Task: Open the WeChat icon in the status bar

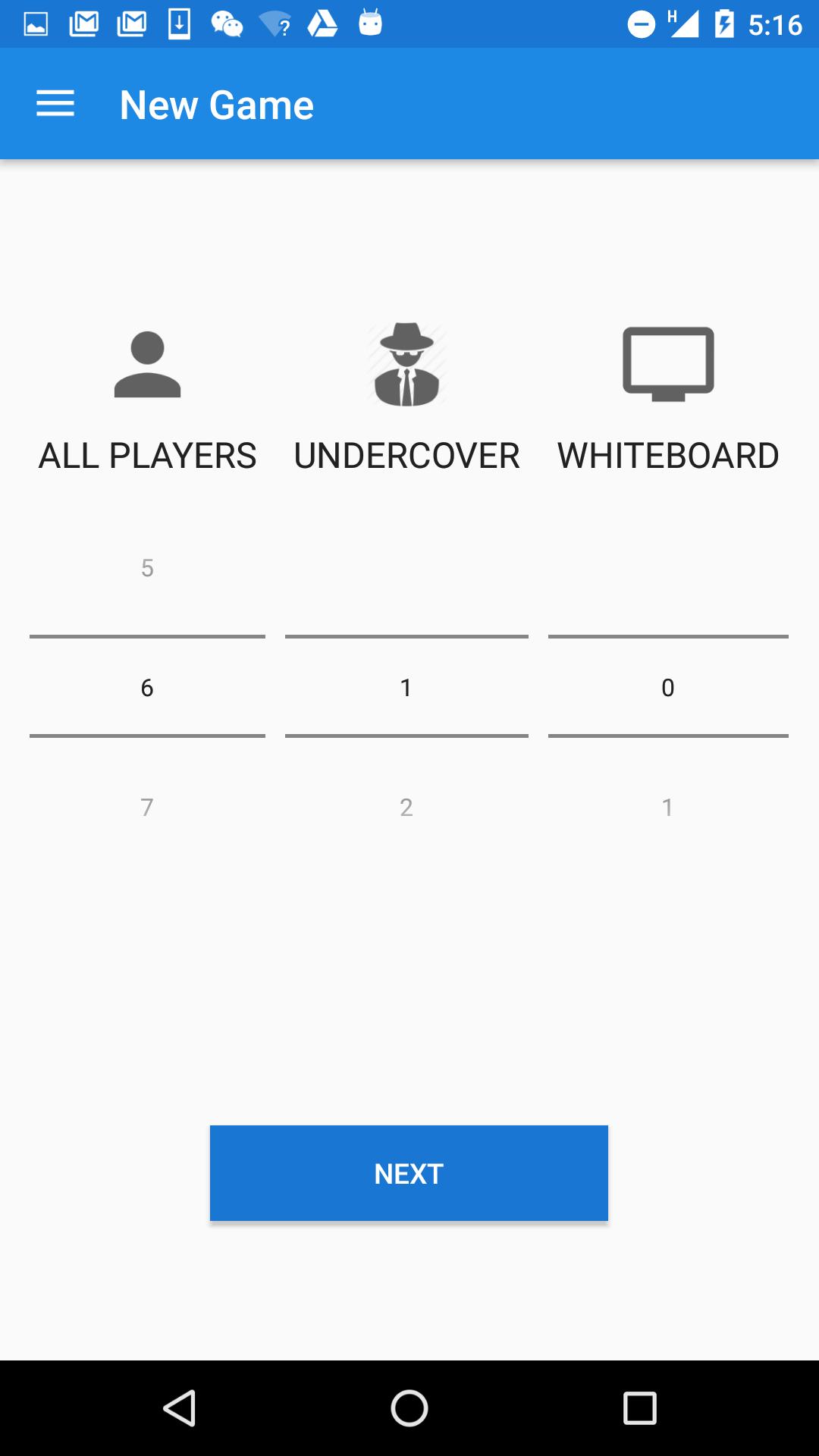Action: [x=225, y=22]
